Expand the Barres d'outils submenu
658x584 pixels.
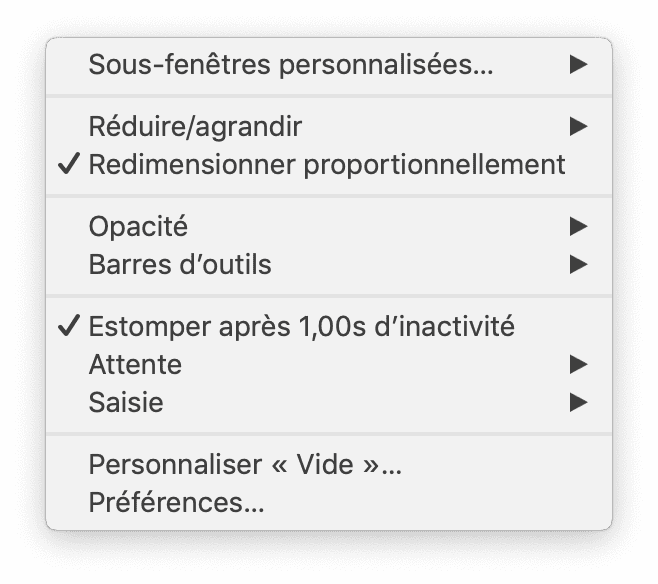pos(180,265)
